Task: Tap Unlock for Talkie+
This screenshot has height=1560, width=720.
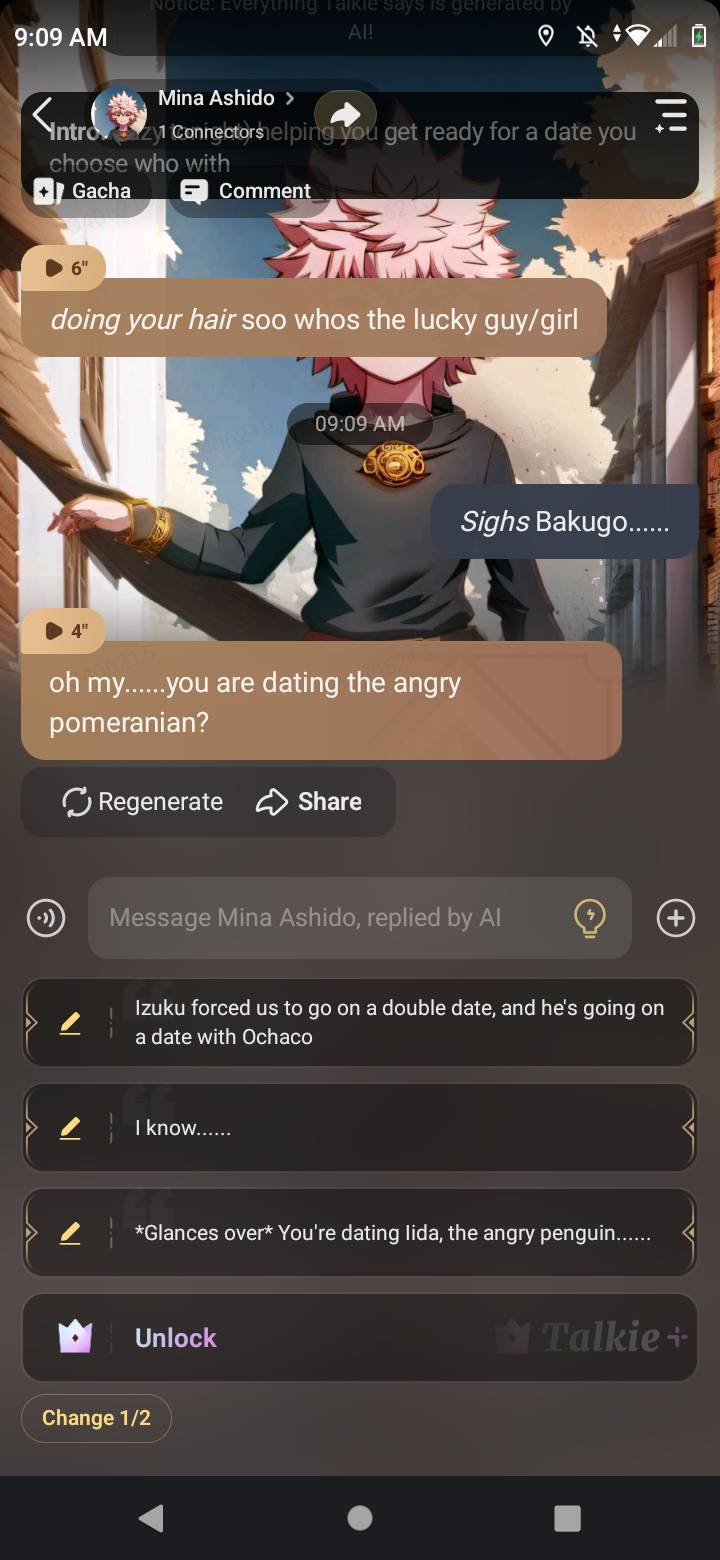Action: tap(176, 1338)
